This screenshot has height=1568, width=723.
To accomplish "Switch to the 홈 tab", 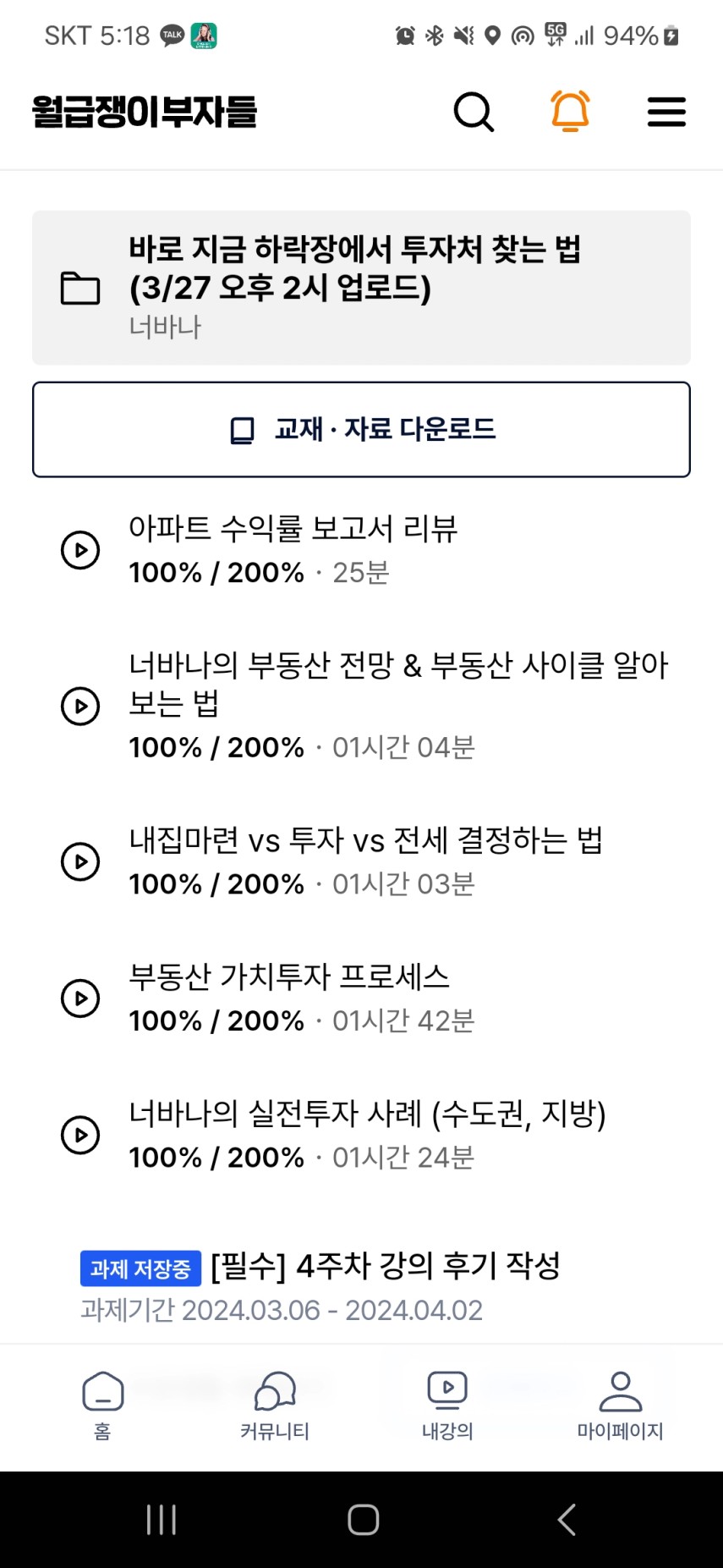I will [102, 1406].
